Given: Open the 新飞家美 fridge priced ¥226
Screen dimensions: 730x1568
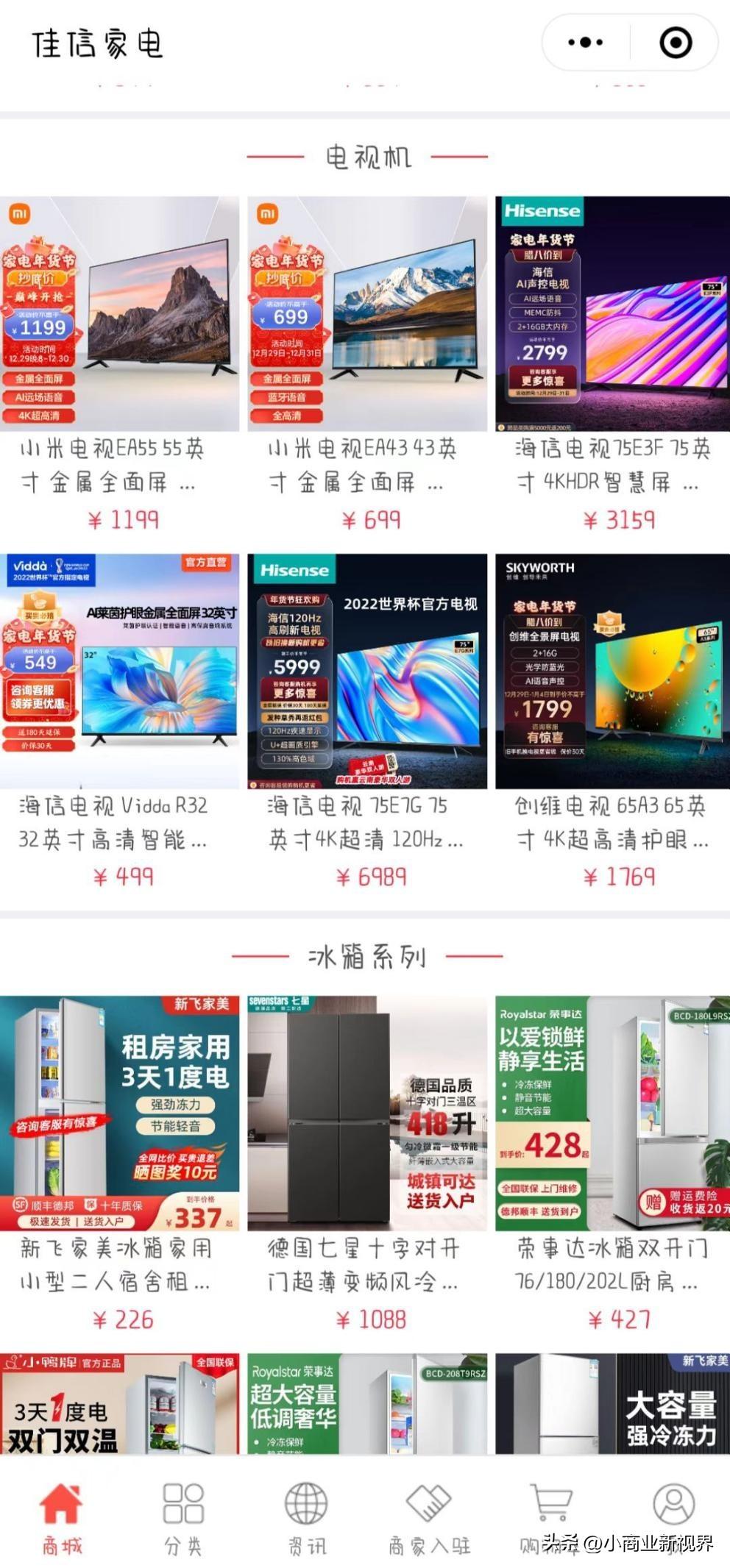Looking at the screenshot, I should coord(119,1113).
